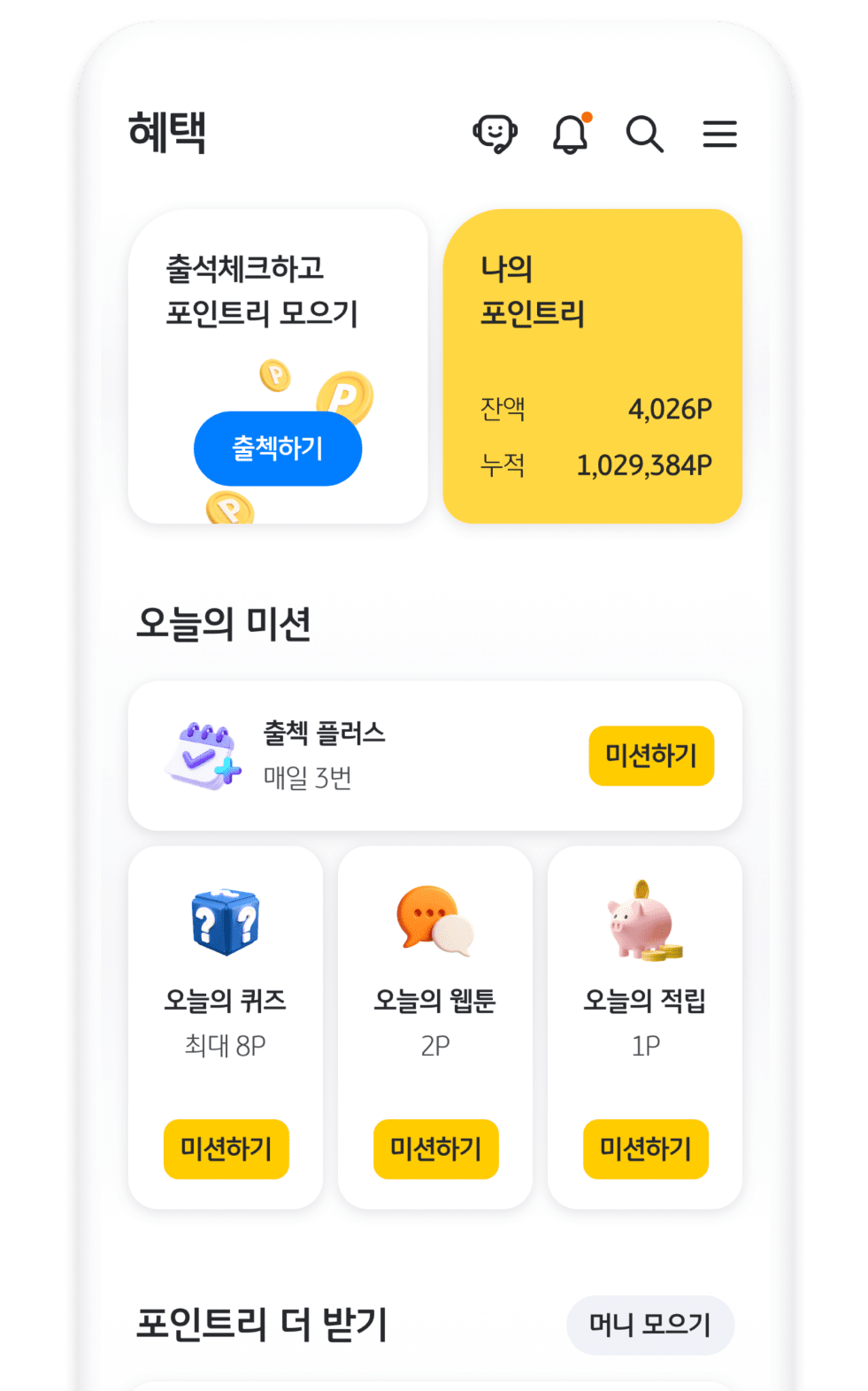The image size is (868, 1391).
Task: Open the hamburger menu
Action: click(x=719, y=134)
